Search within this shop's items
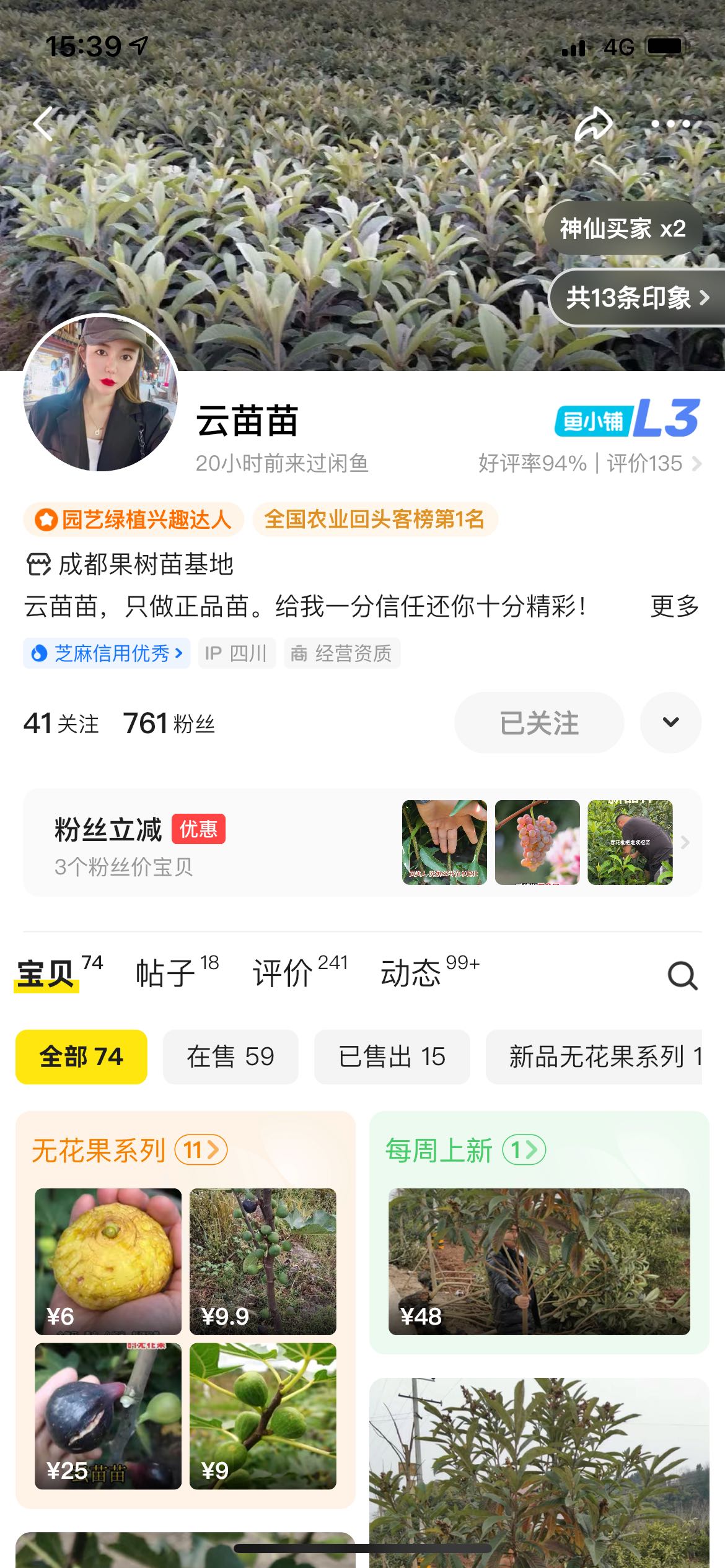Screen dimensions: 725x1568 683,976
